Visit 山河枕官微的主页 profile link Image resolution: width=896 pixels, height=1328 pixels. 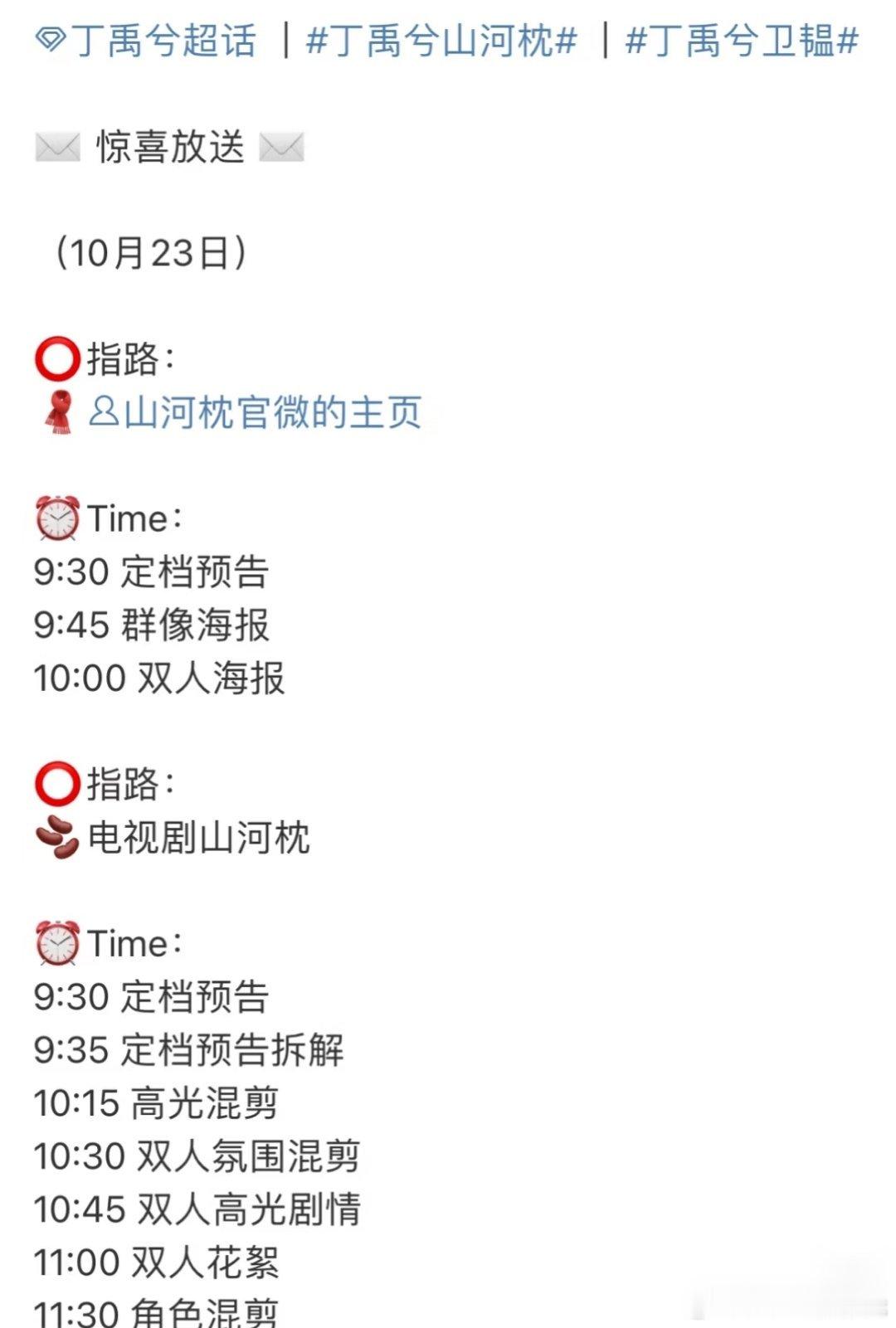tap(256, 412)
